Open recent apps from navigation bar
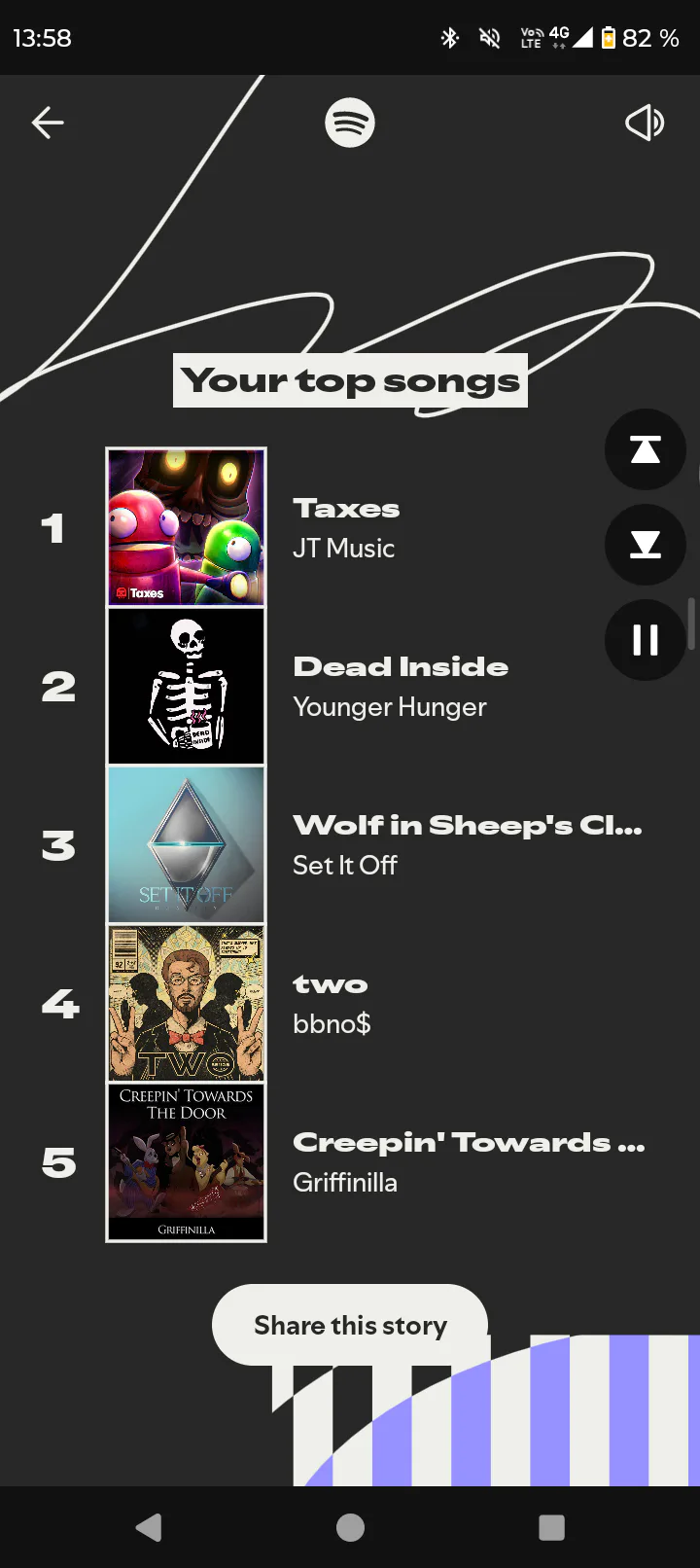Screen dimensions: 700x1568 coord(551,1527)
